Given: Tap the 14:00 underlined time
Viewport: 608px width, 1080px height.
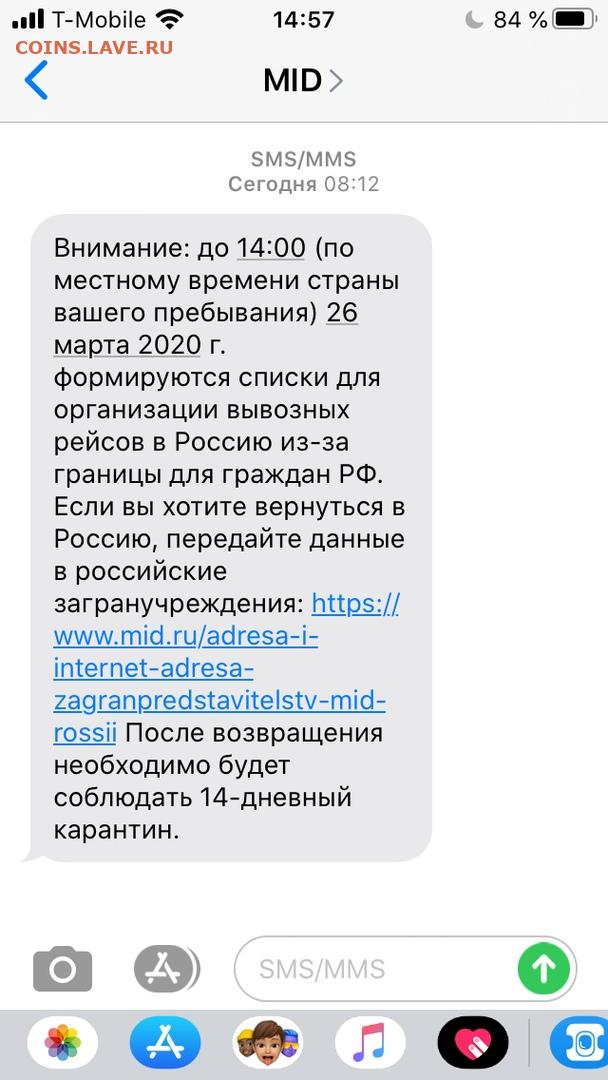Looking at the screenshot, I should pyautogui.click(x=271, y=248).
